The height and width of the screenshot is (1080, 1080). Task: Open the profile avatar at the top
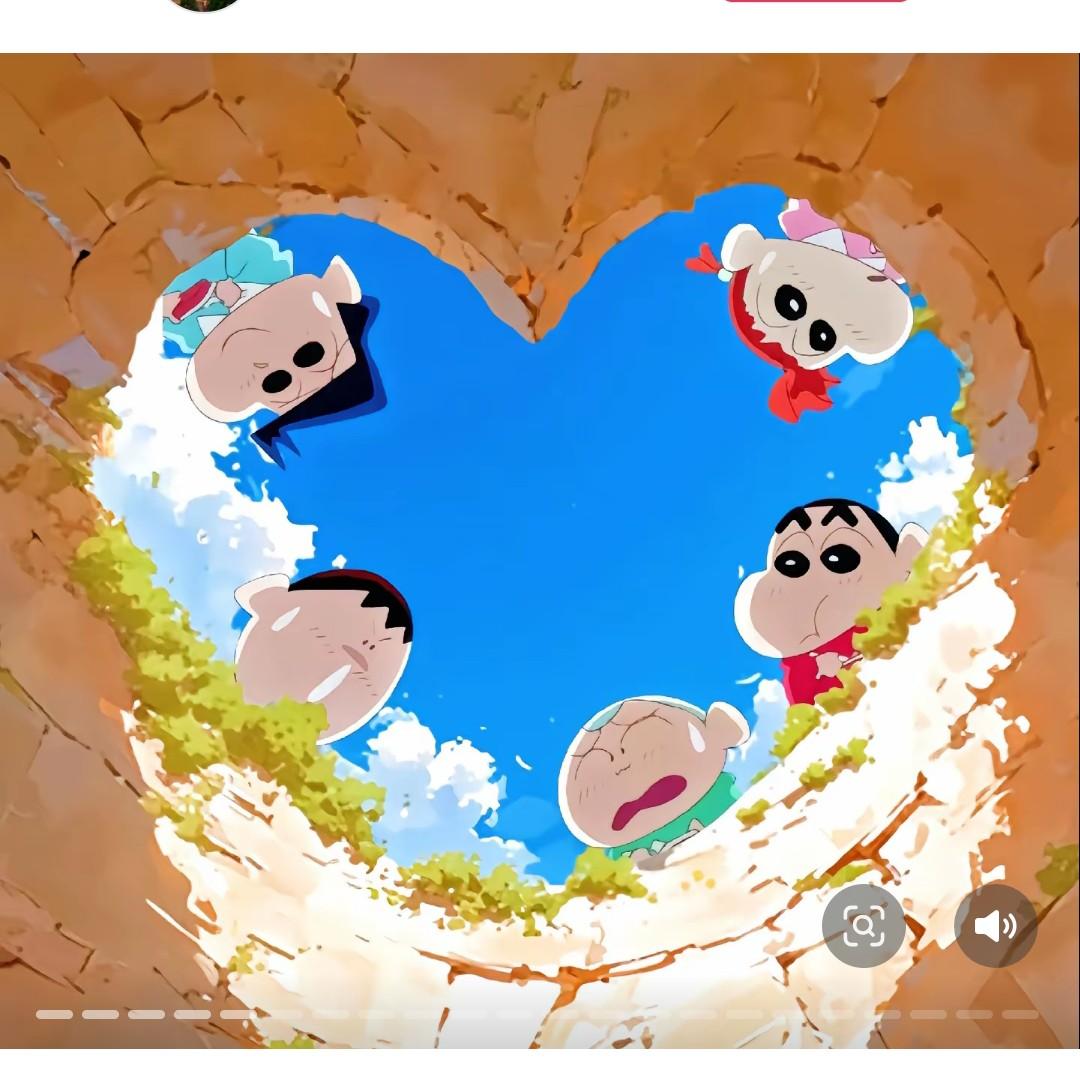[x=205, y=4]
